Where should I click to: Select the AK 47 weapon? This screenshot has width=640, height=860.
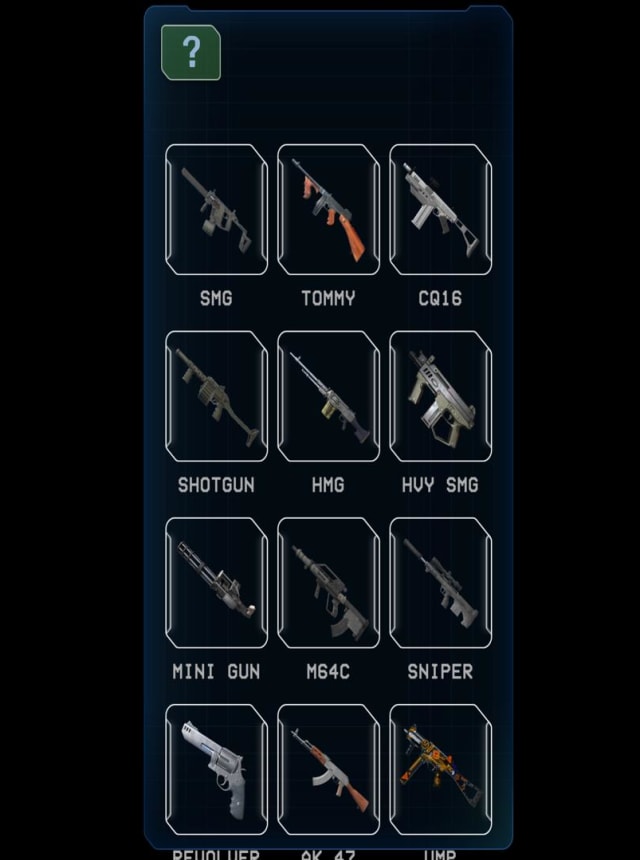tap(328, 769)
